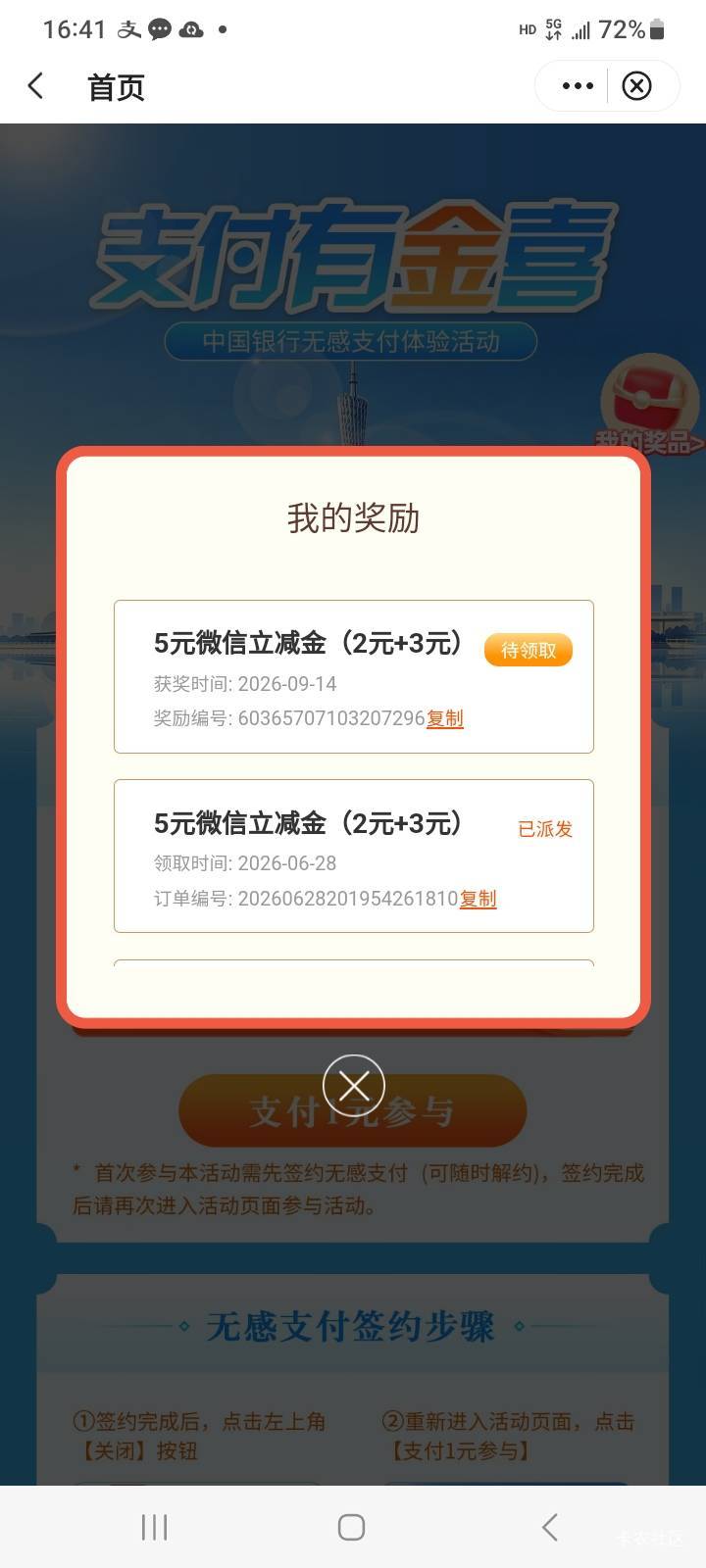
Task: Dismiss the 我的奖励 popup with the X
Action: coord(353,1085)
